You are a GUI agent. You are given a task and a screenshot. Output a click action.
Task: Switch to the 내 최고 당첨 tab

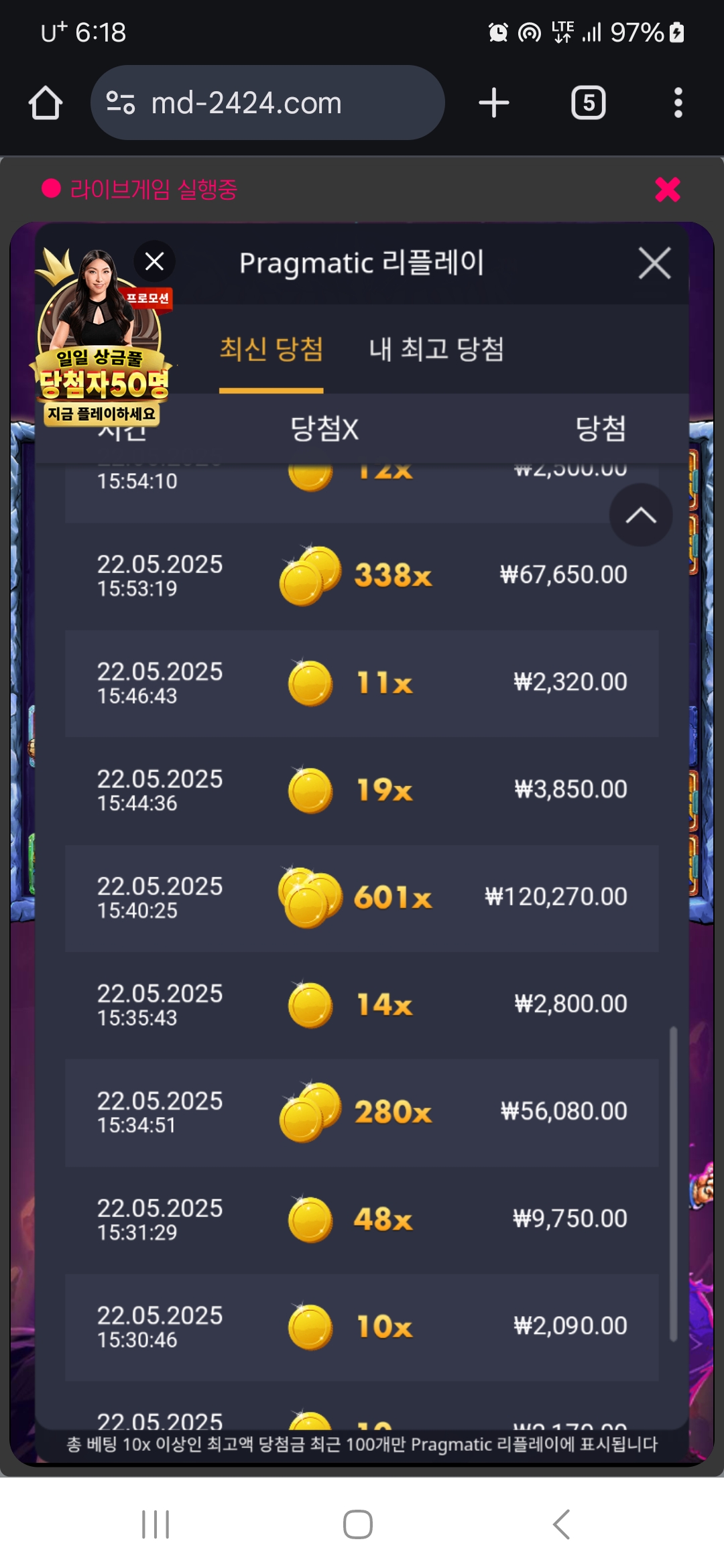pyautogui.click(x=436, y=349)
